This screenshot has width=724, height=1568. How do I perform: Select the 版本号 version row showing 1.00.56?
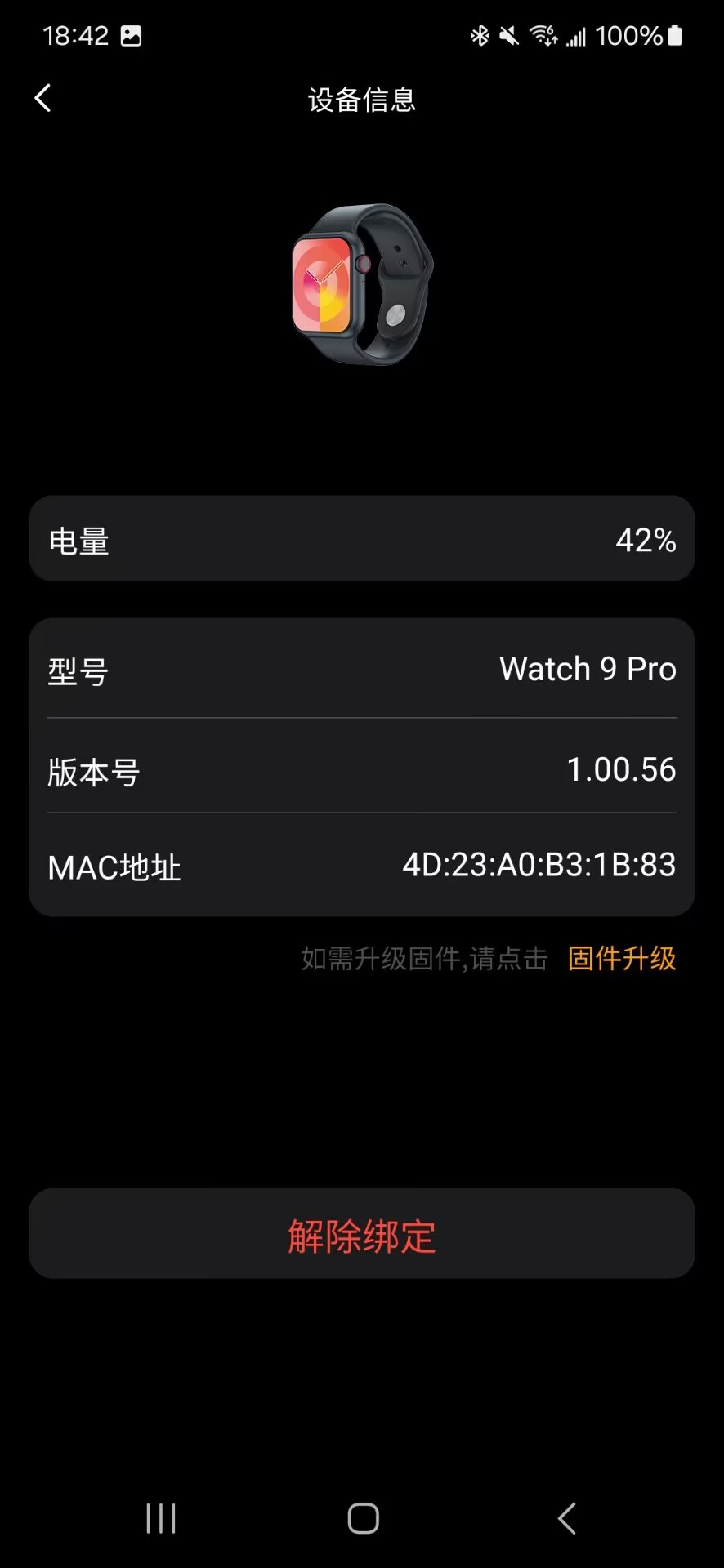[362, 769]
